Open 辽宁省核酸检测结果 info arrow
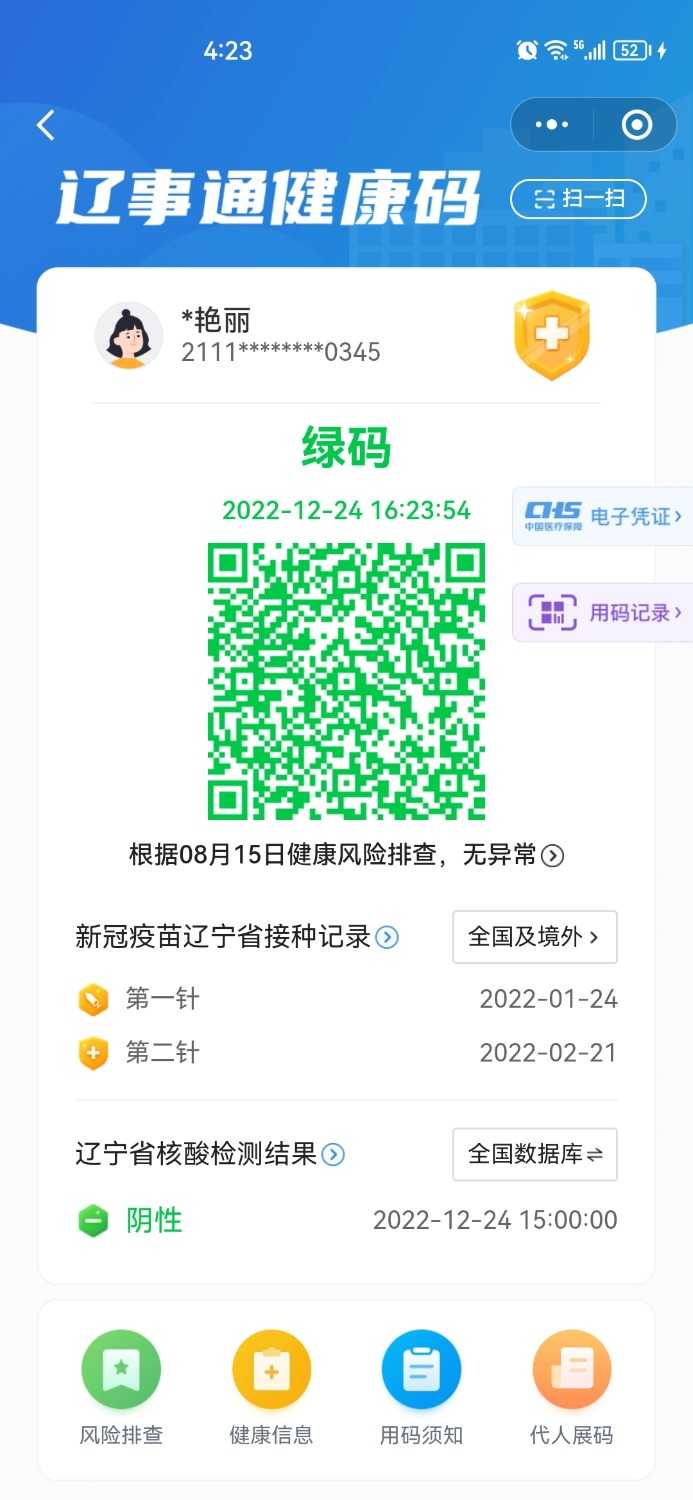This screenshot has height=1500, width=693. coord(333,1155)
